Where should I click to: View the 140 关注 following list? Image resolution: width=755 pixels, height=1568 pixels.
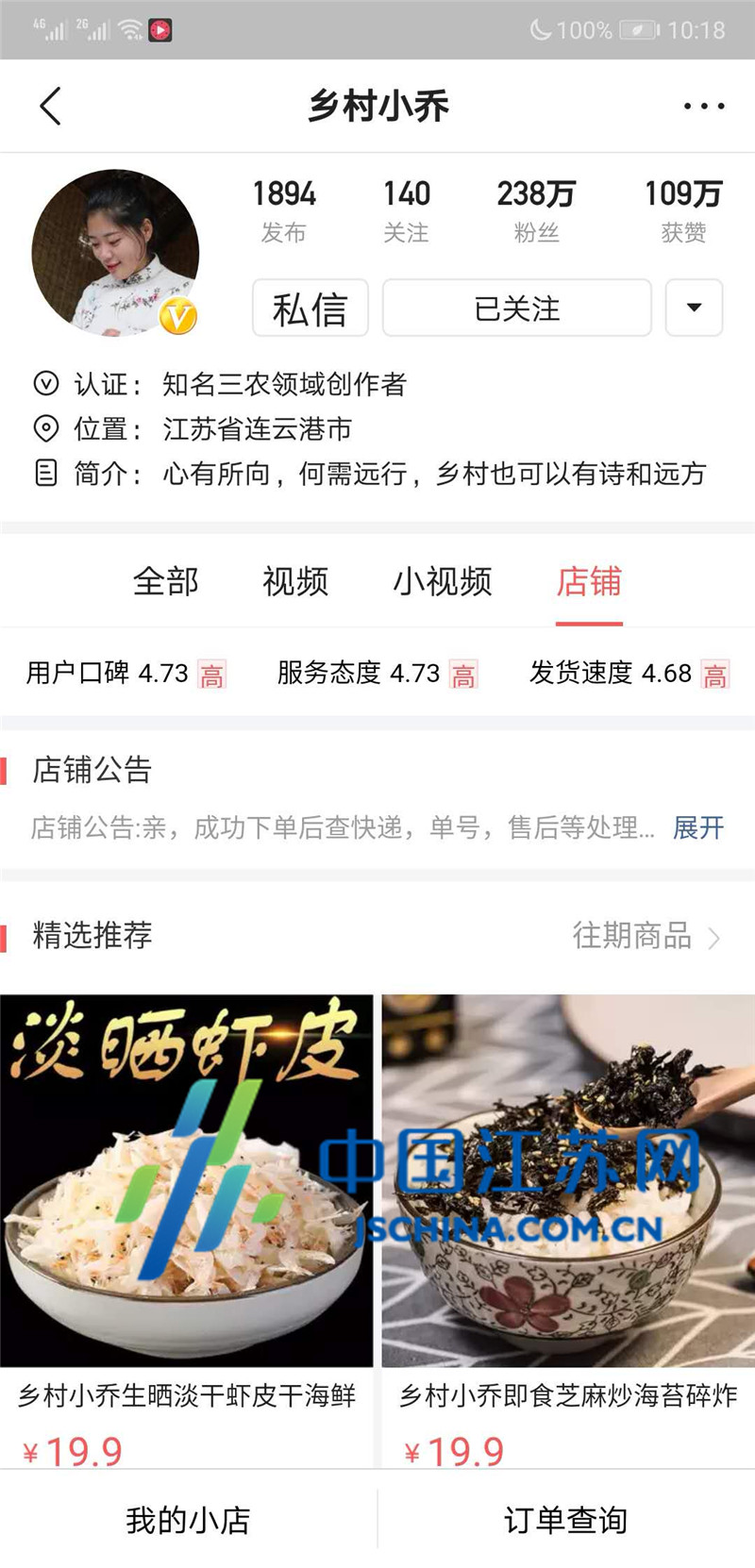(406, 210)
